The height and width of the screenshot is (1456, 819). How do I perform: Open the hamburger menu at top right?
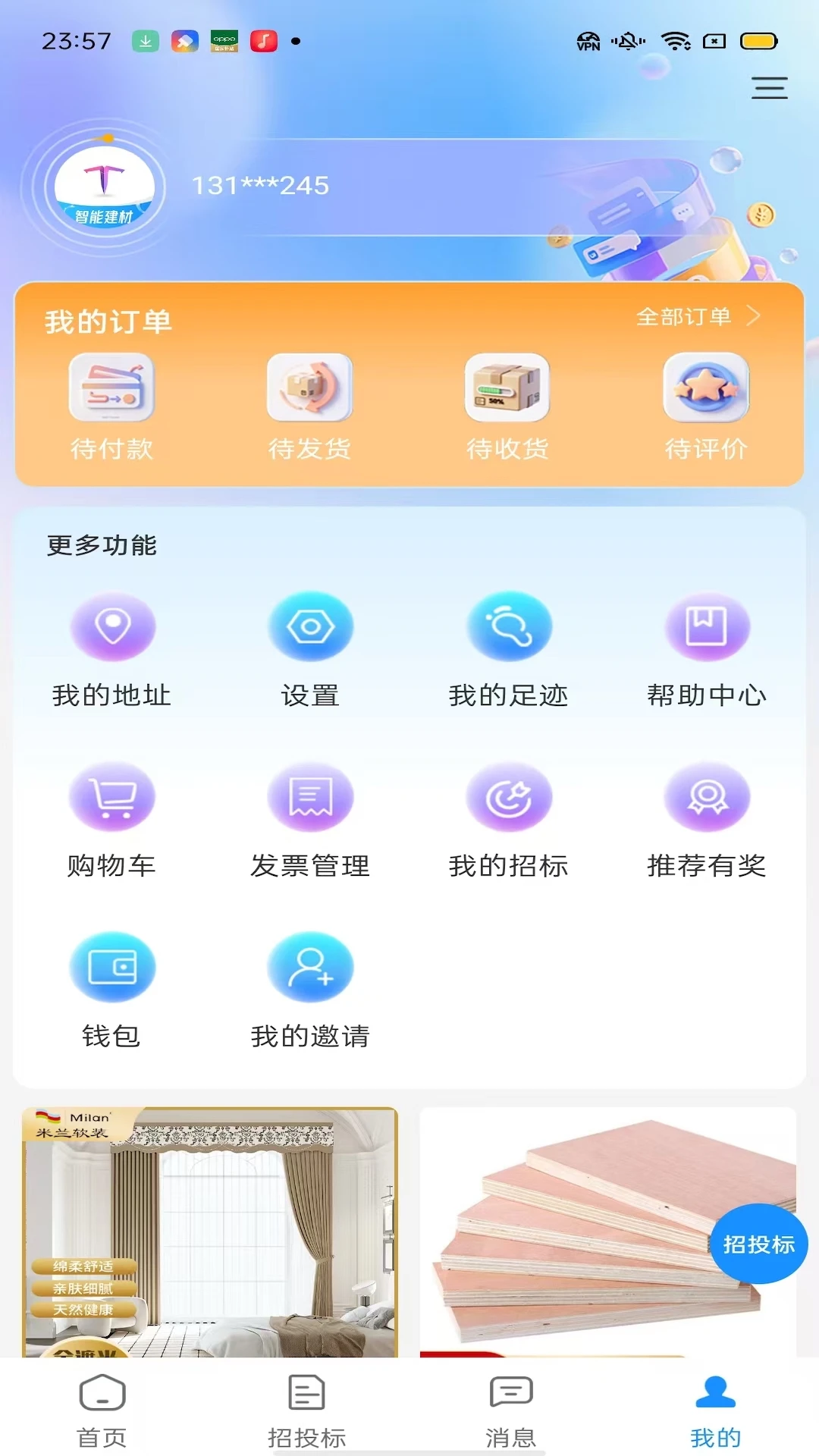pos(769,89)
